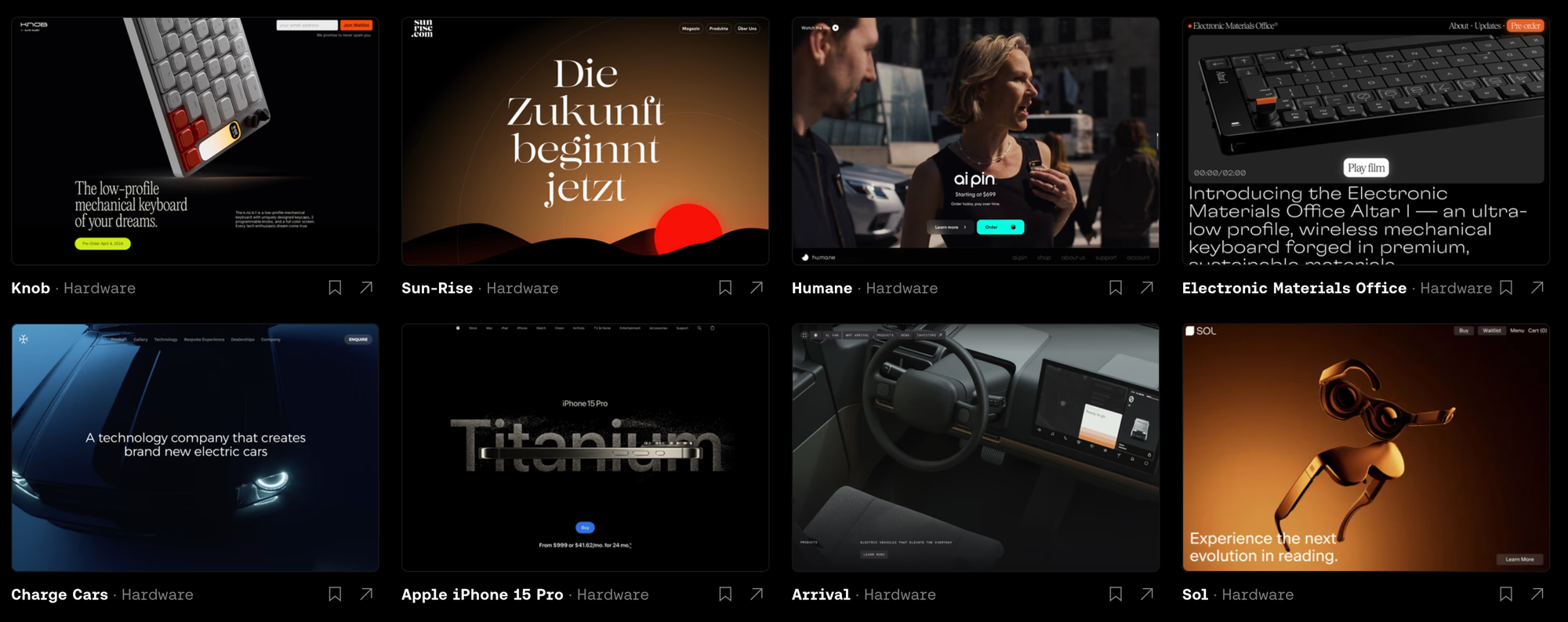Open the Apple iPhone 15 Pro thumbnail
The height and width of the screenshot is (622, 1568).
585,447
